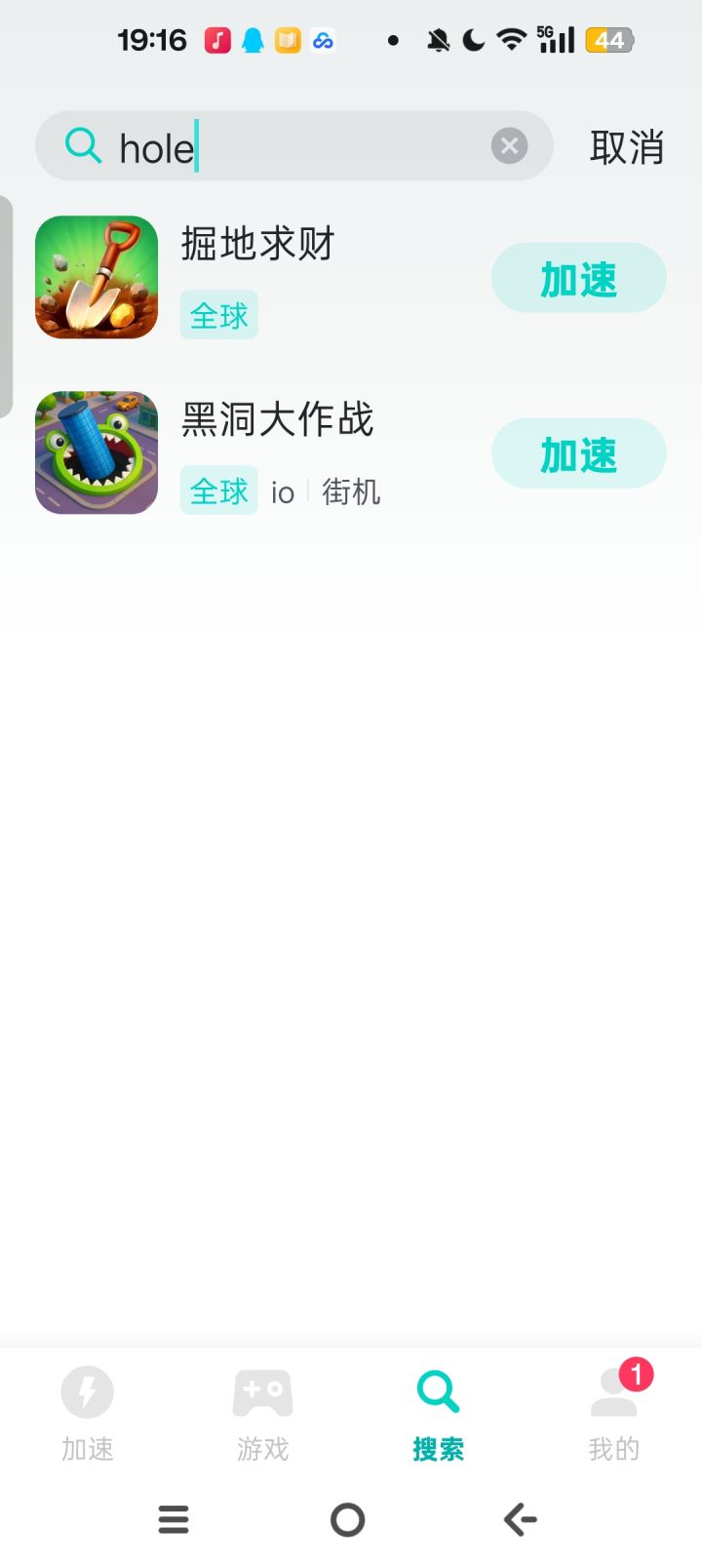Check battery indicator showing 44 percent

[608, 39]
